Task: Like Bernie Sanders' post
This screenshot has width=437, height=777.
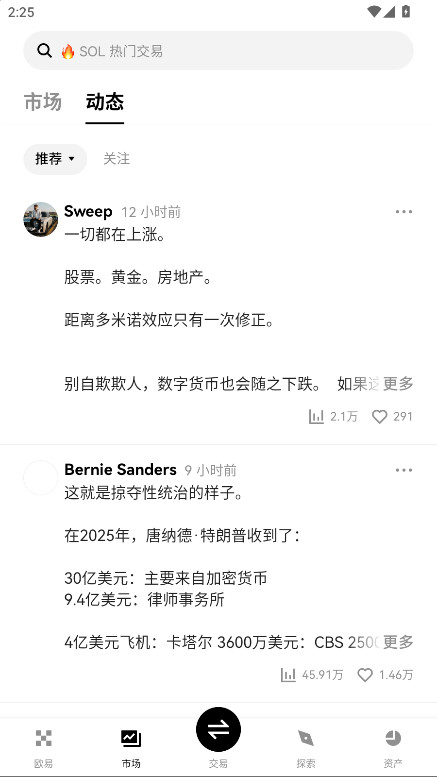Action: [365, 675]
